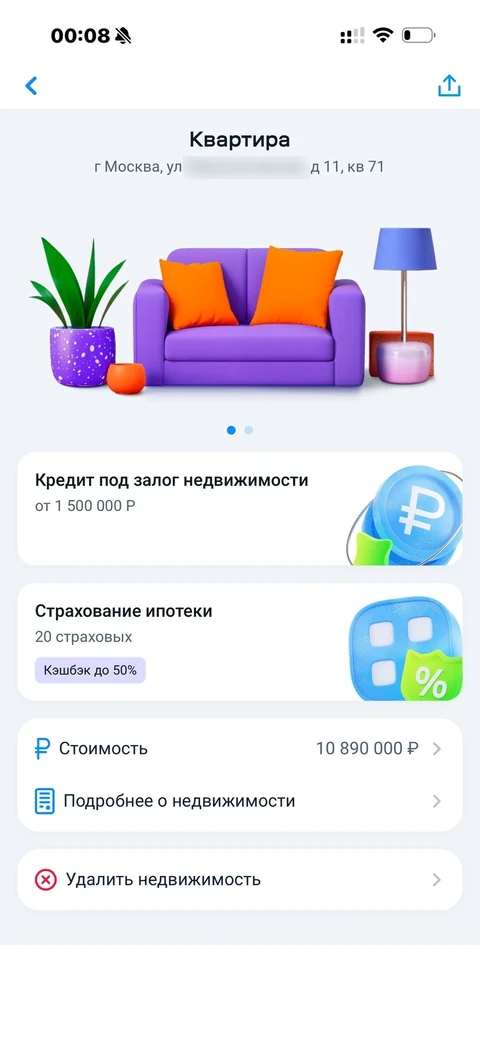Viewport: 480px width, 1043px height.
Task: Select Удалить недвижимость
Action: [x=239, y=880]
